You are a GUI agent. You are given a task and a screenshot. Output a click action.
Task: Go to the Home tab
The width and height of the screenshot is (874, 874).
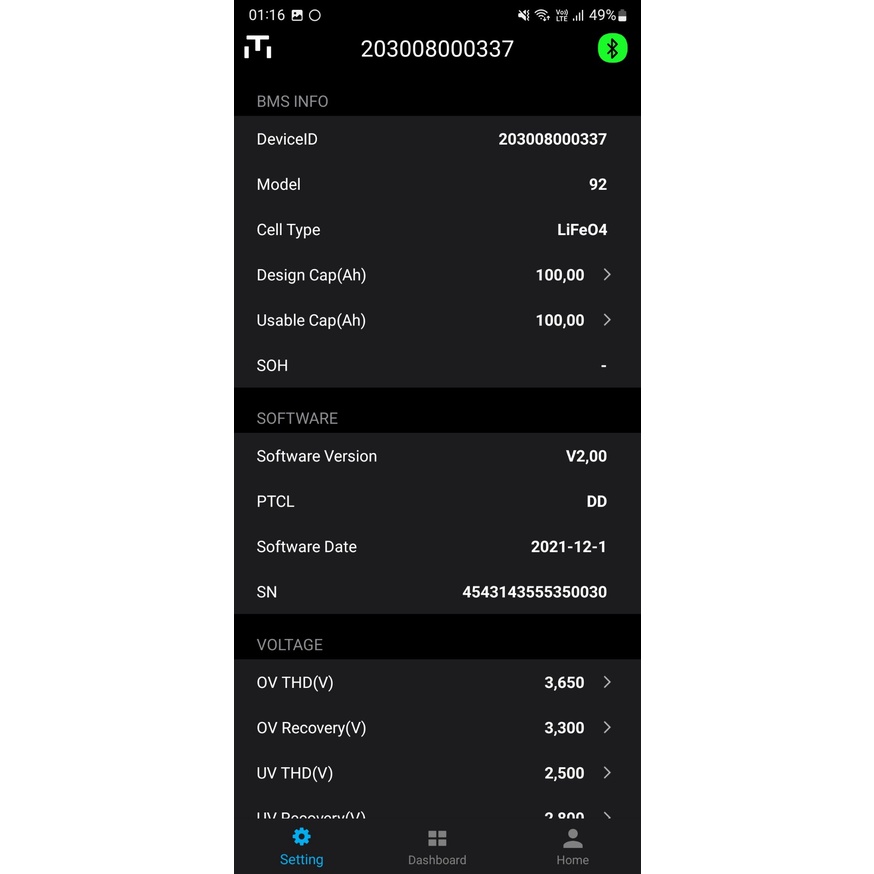pyautogui.click(x=572, y=847)
